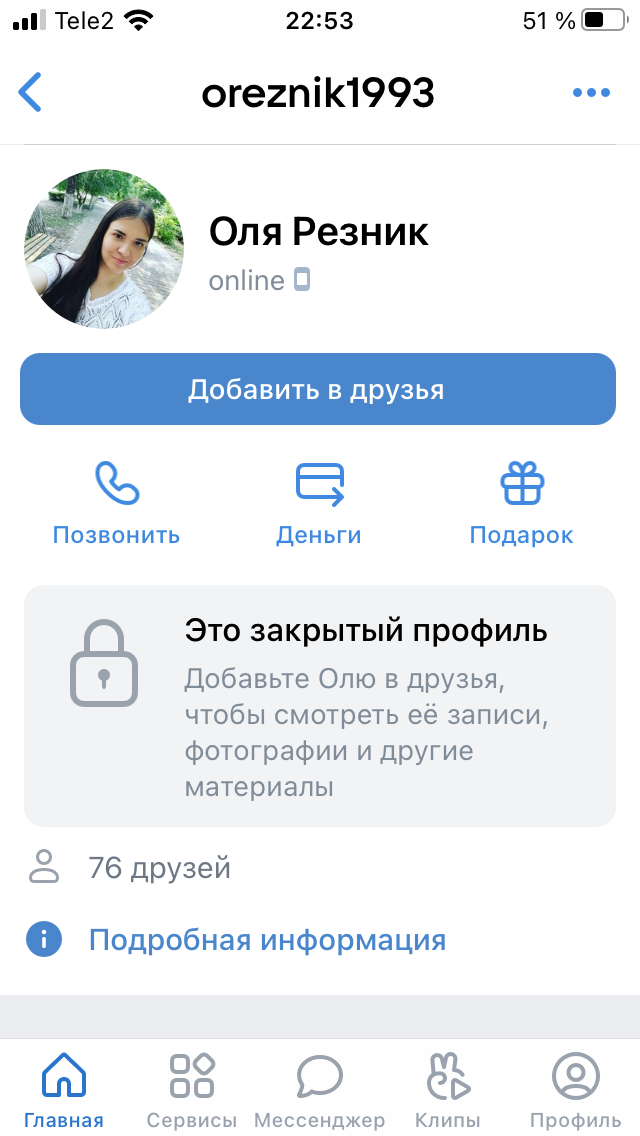640x1136 pixels.
Task: Tap Добавить в друзья button
Action: click(317, 389)
